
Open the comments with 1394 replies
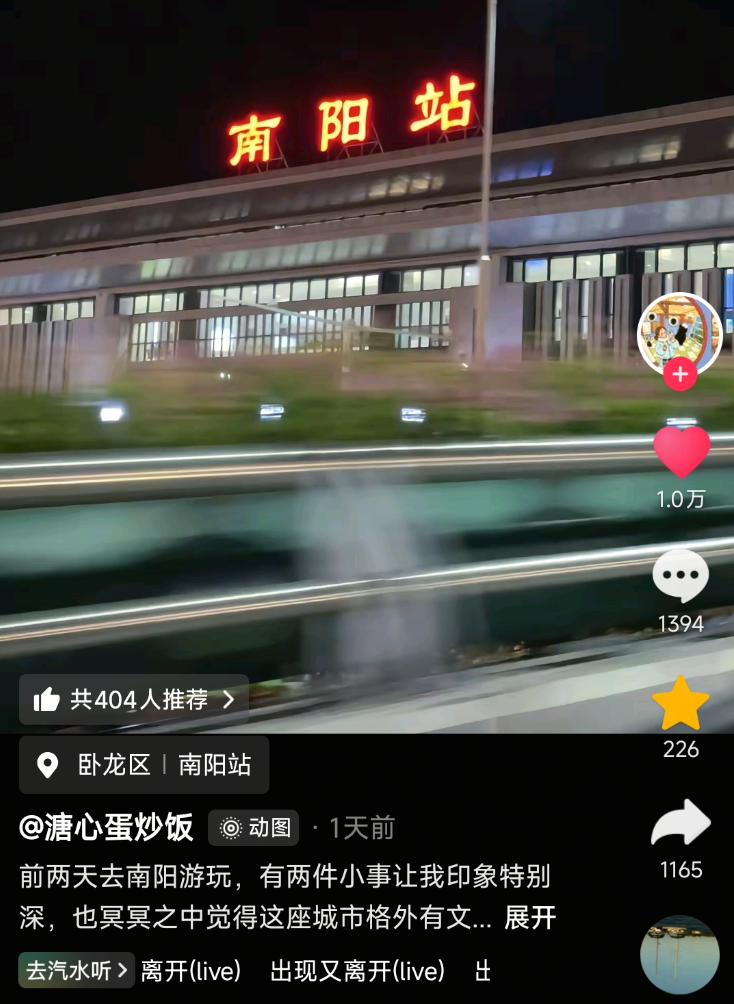click(681, 576)
